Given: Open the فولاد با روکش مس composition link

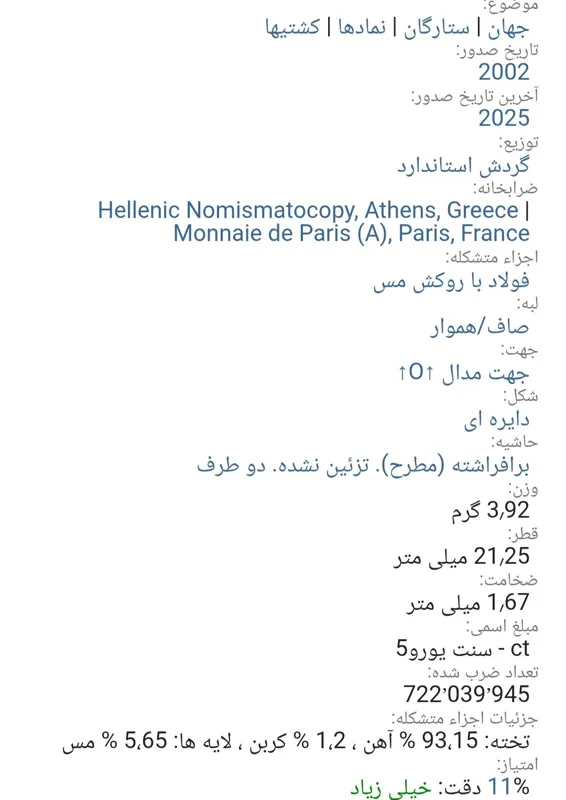Looking at the screenshot, I should tap(451, 281).
